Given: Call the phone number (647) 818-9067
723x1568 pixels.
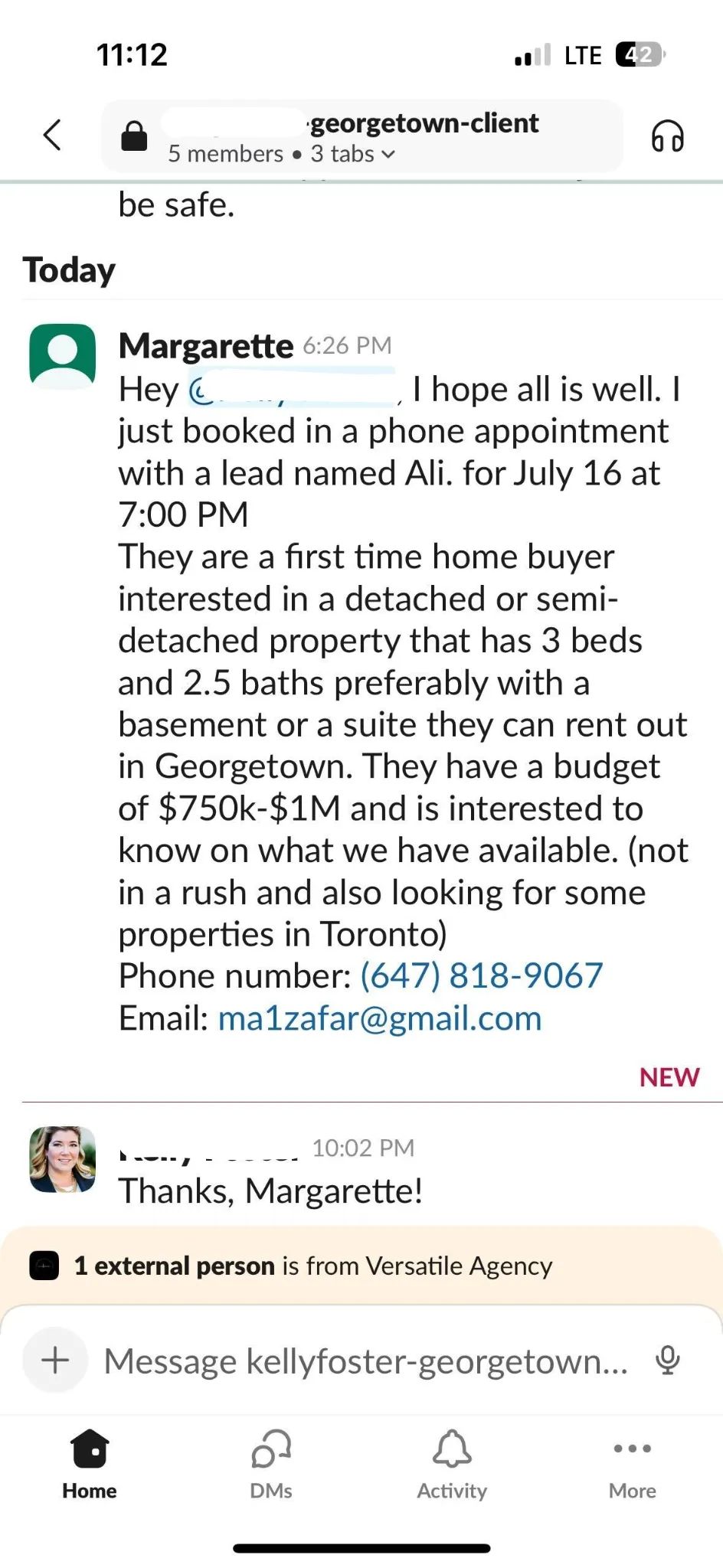Looking at the screenshot, I should (481, 976).
